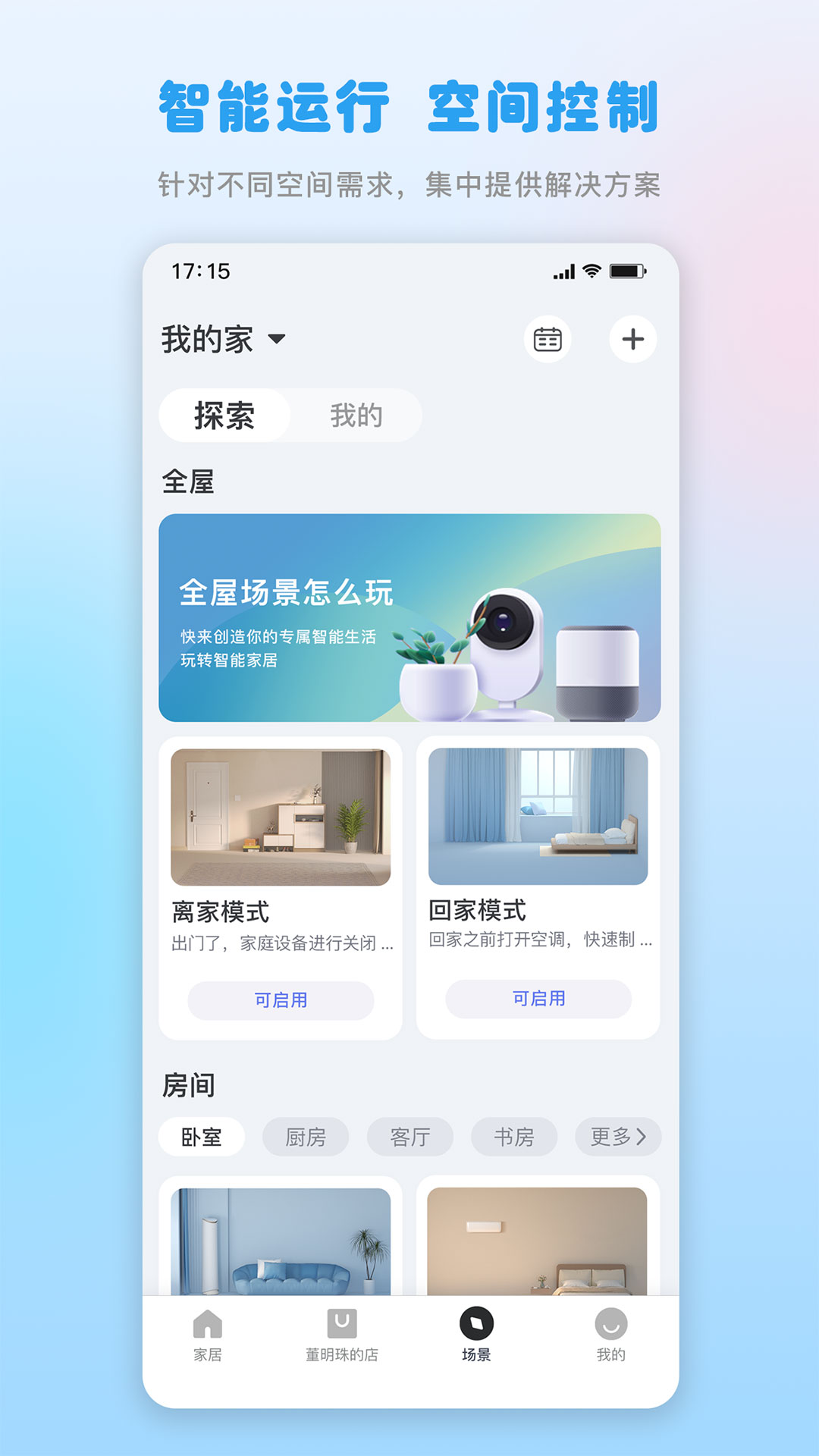This screenshot has height=1456, width=819.
Task: Tap the plus icon to add new scene
Action: pos(634,340)
